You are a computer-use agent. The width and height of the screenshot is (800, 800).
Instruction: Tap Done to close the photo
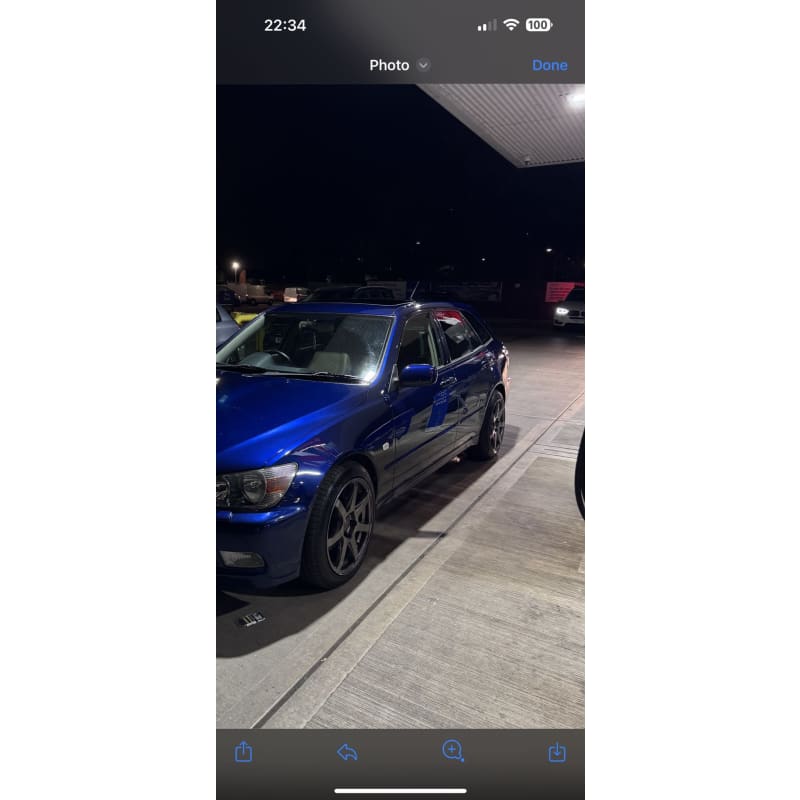[549, 65]
